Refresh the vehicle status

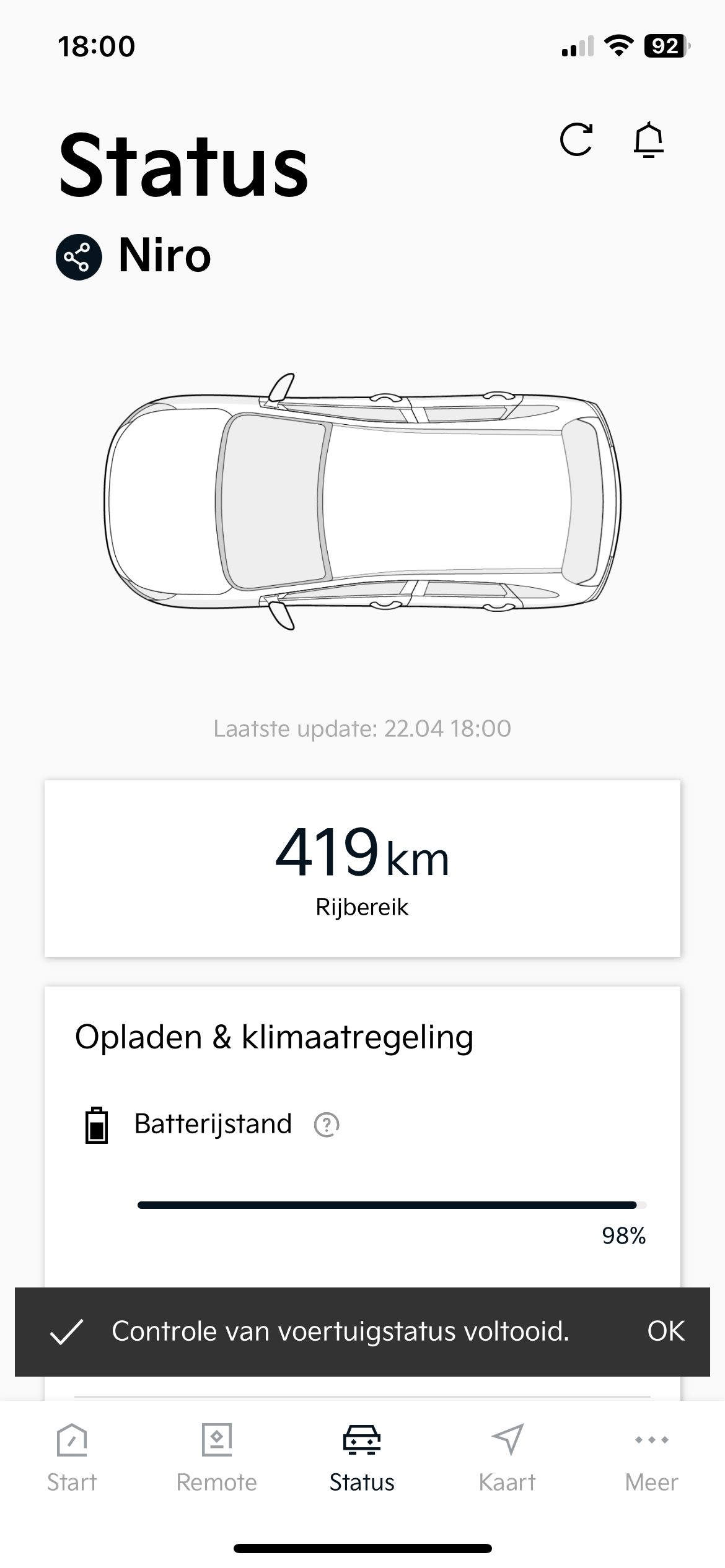coord(576,139)
